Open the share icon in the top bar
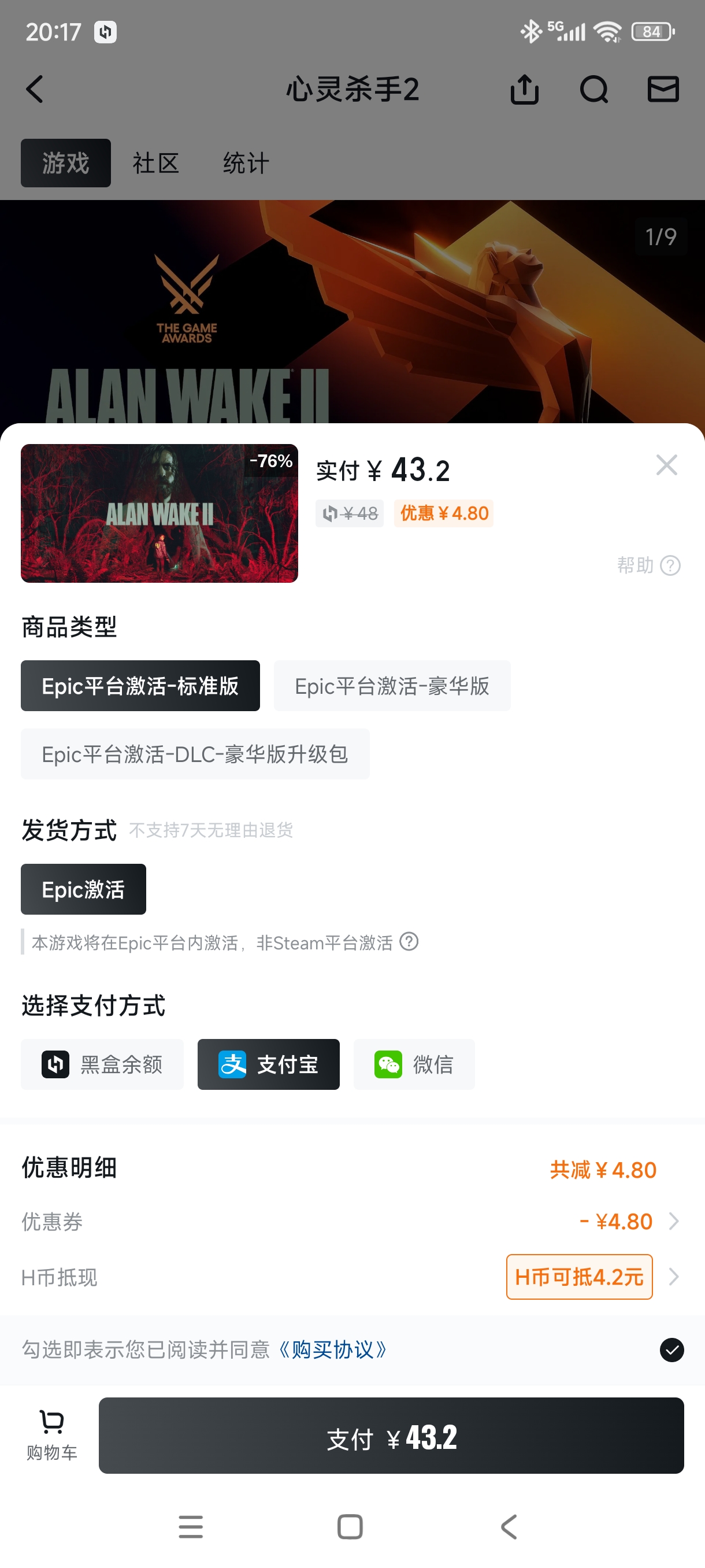This screenshot has height=1568, width=705. pos(524,90)
